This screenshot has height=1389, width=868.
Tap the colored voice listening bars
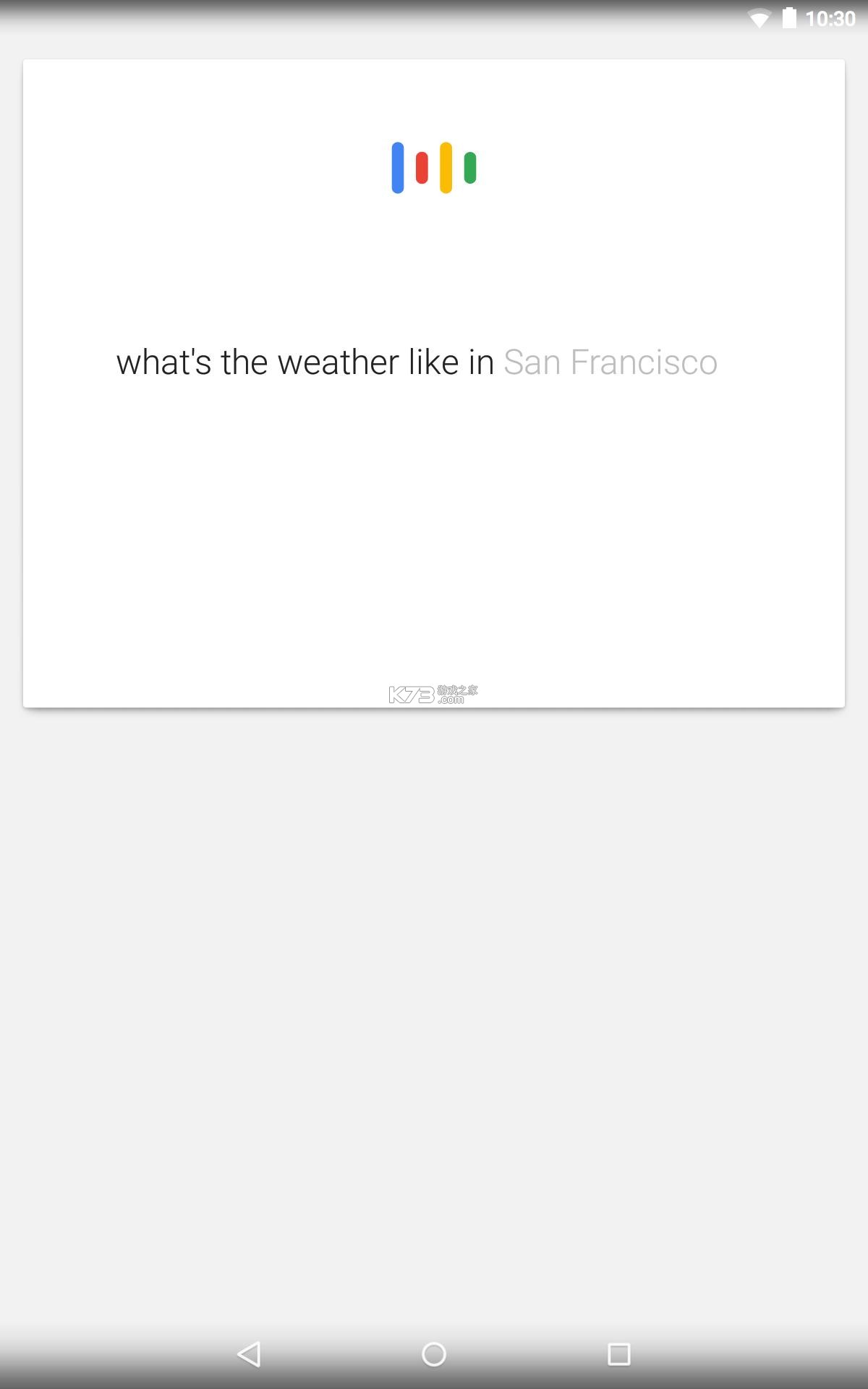click(x=434, y=168)
